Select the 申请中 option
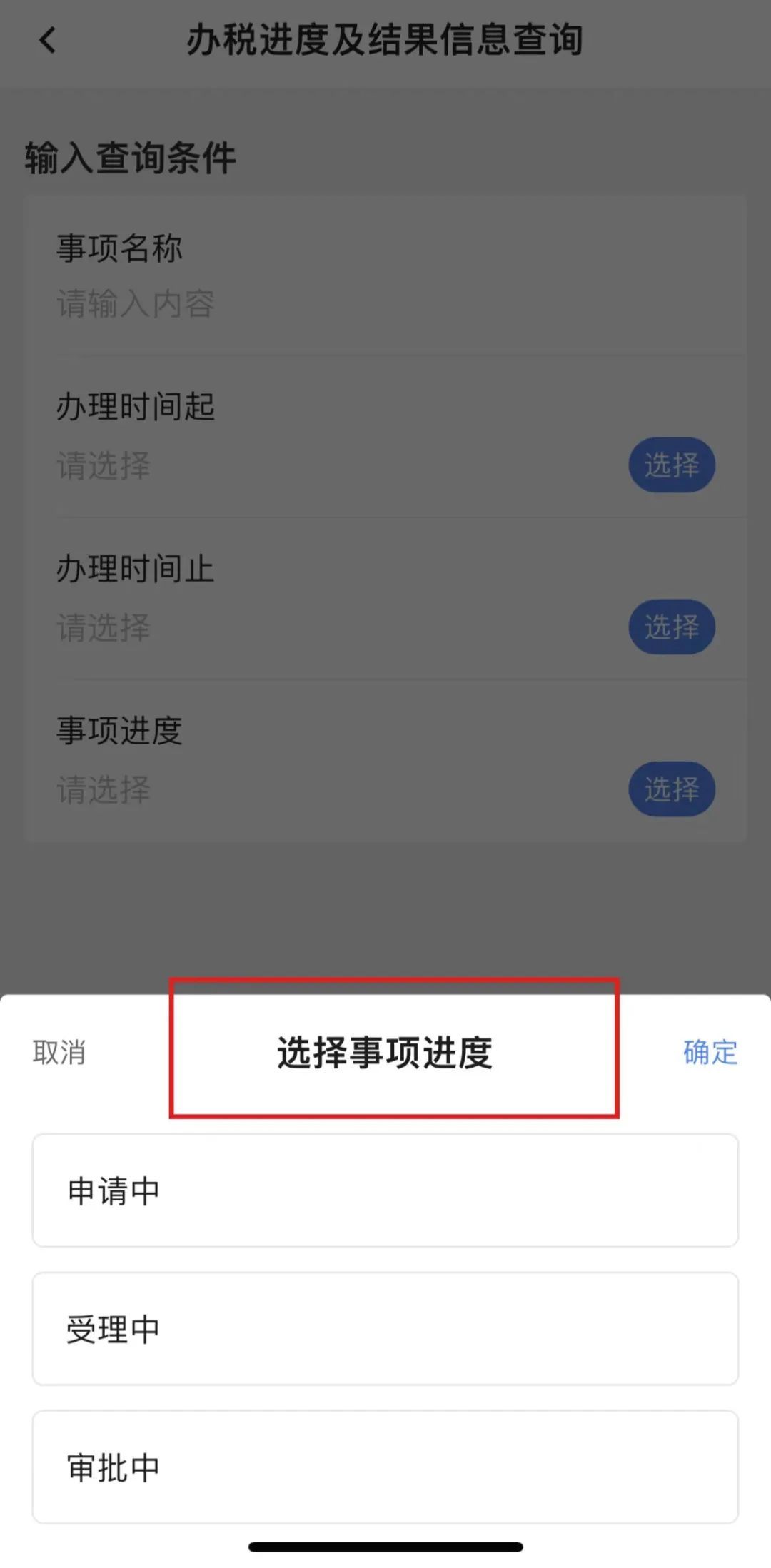The width and height of the screenshot is (771, 1568). coord(385,1190)
